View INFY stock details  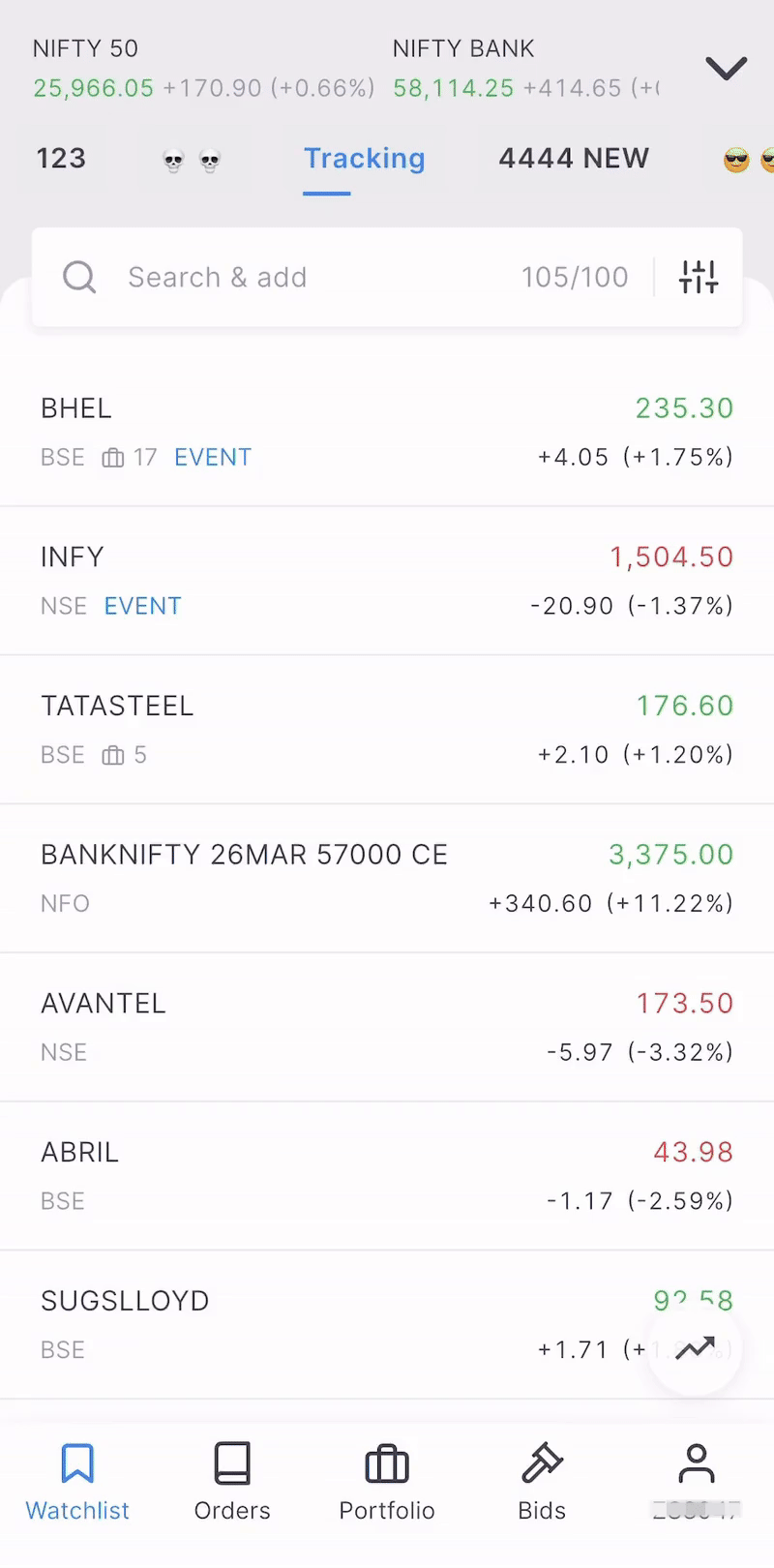387,581
